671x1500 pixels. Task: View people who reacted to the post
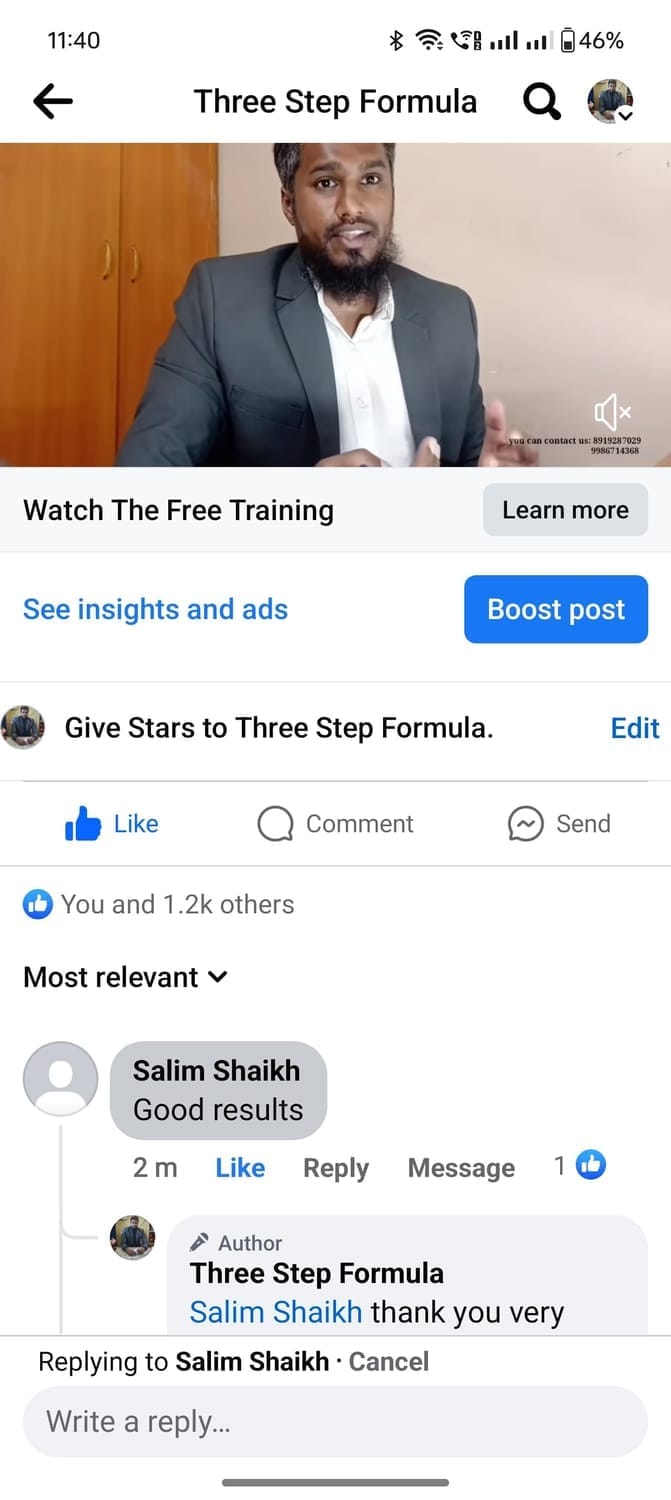click(x=160, y=905)
